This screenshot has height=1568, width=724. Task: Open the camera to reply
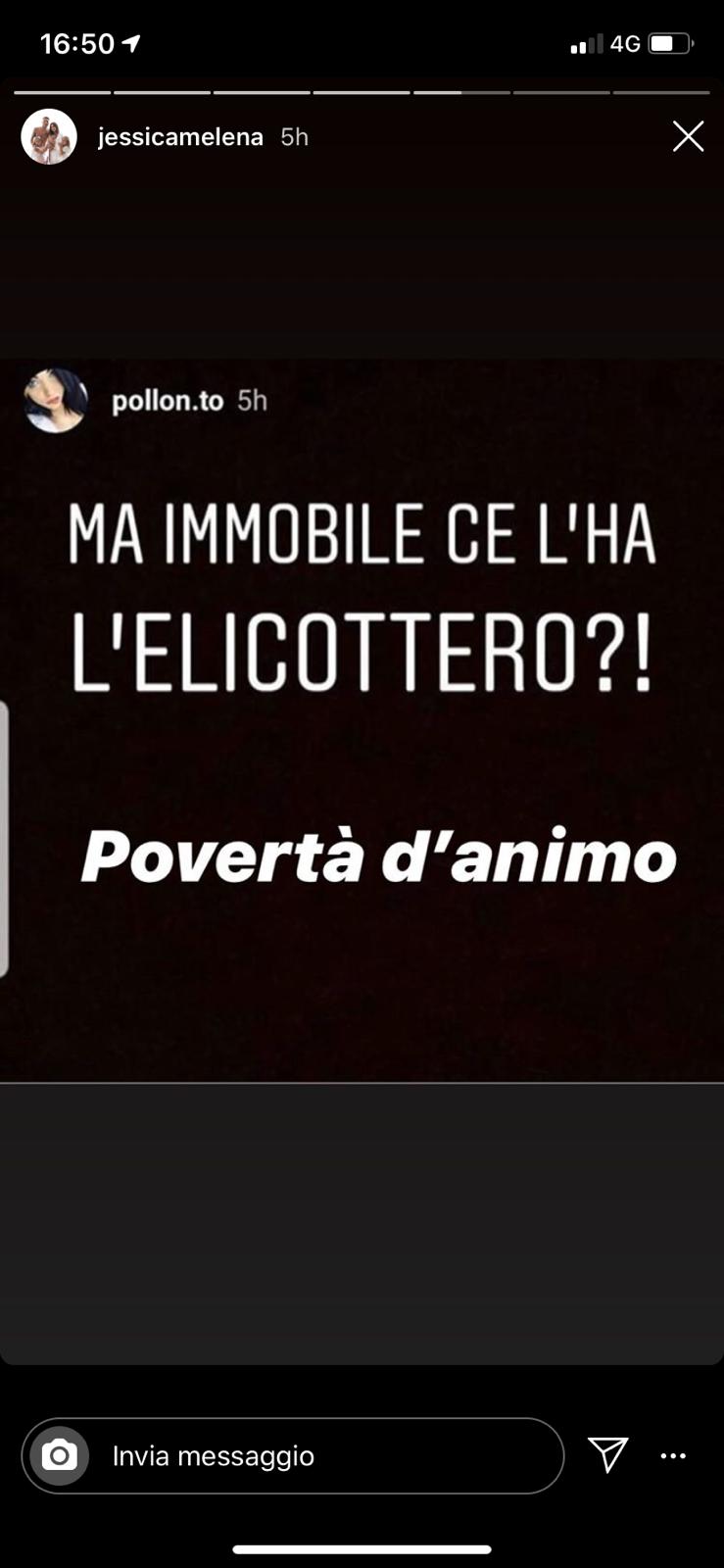click(59, 1455)
